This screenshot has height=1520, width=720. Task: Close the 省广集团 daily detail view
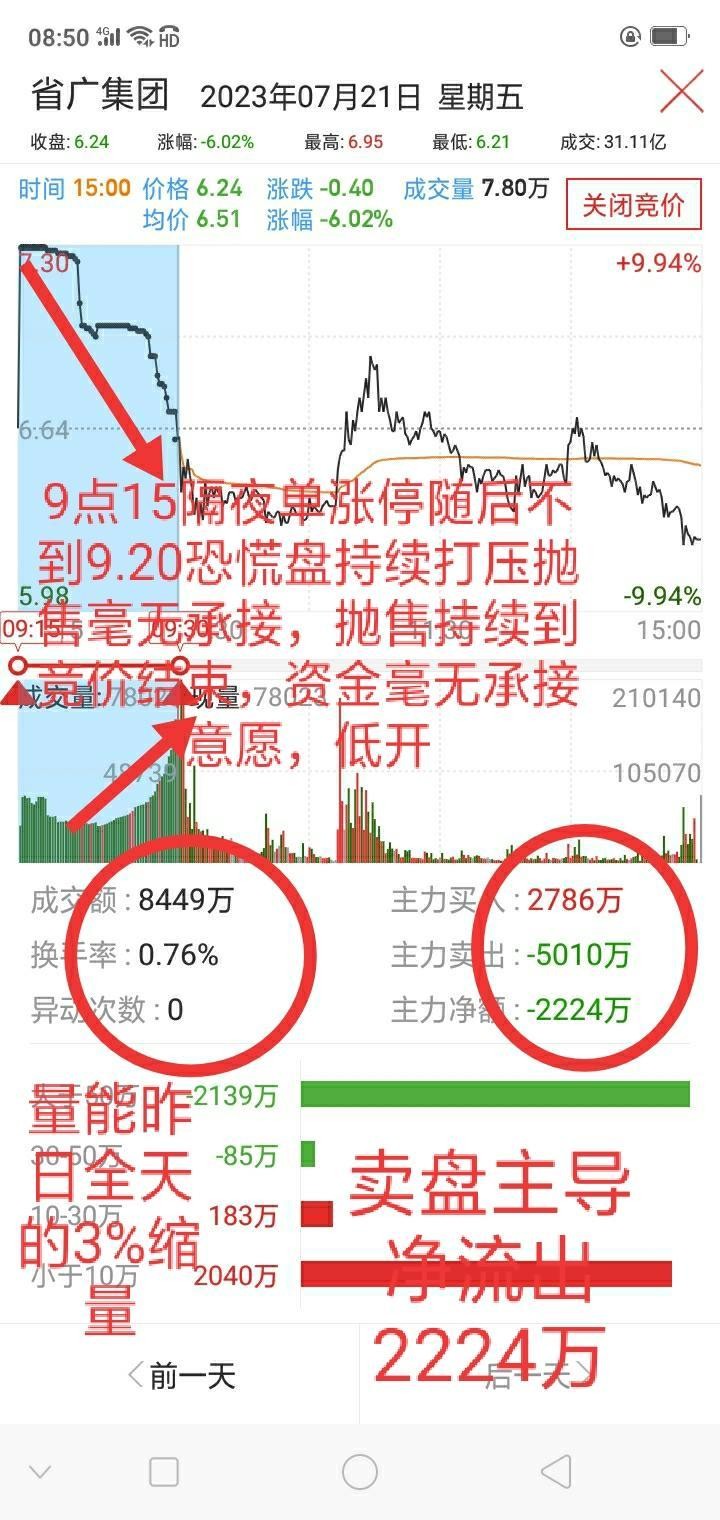682,93
